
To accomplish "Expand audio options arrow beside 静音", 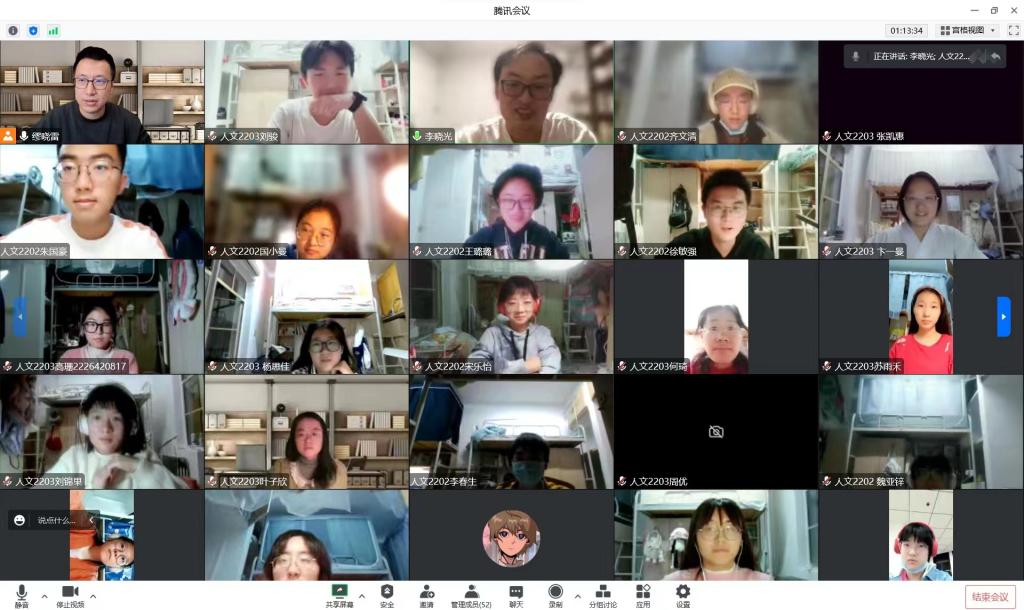I will 43,596.
